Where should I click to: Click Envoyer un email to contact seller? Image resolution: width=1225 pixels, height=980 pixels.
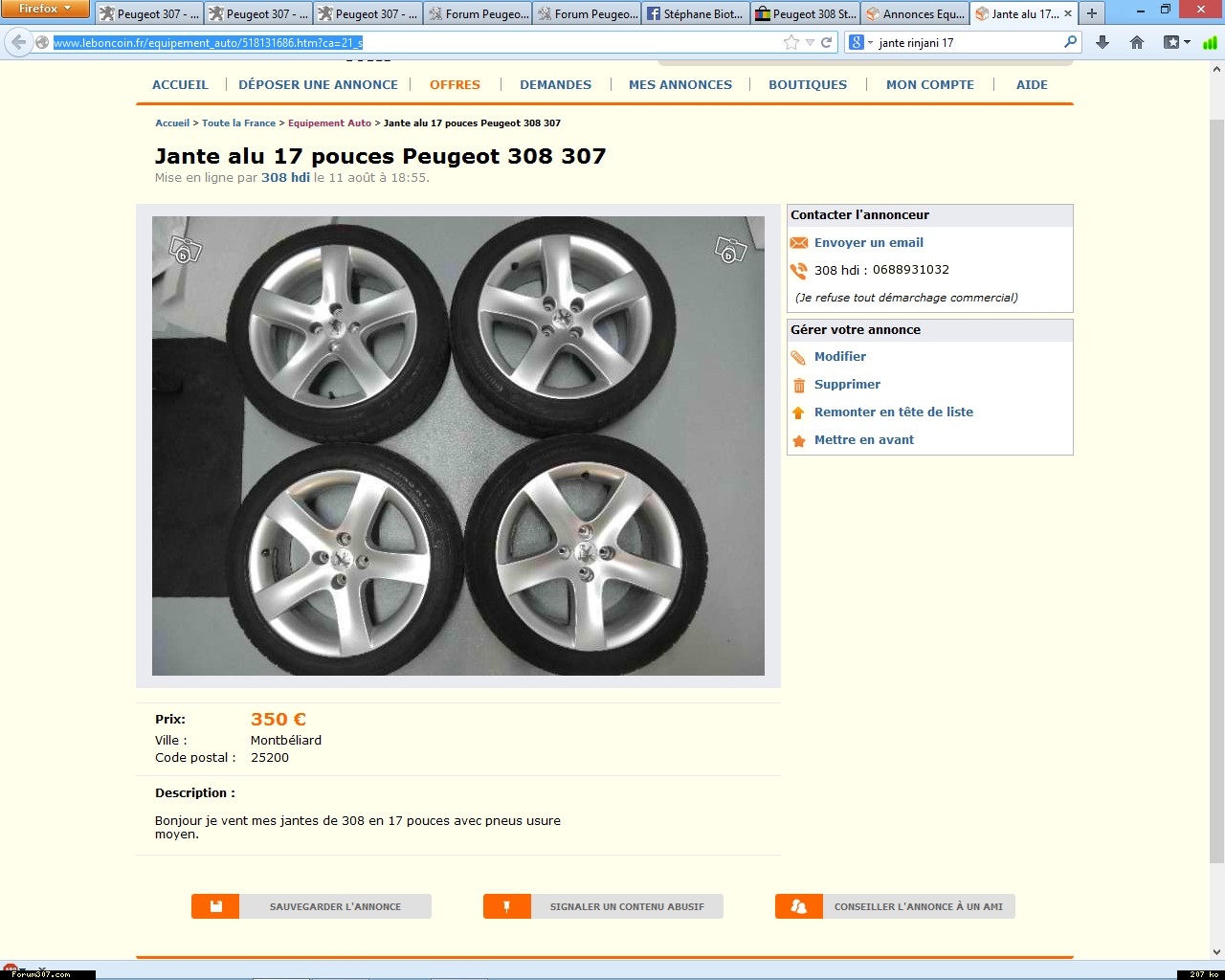coord(868,243)
